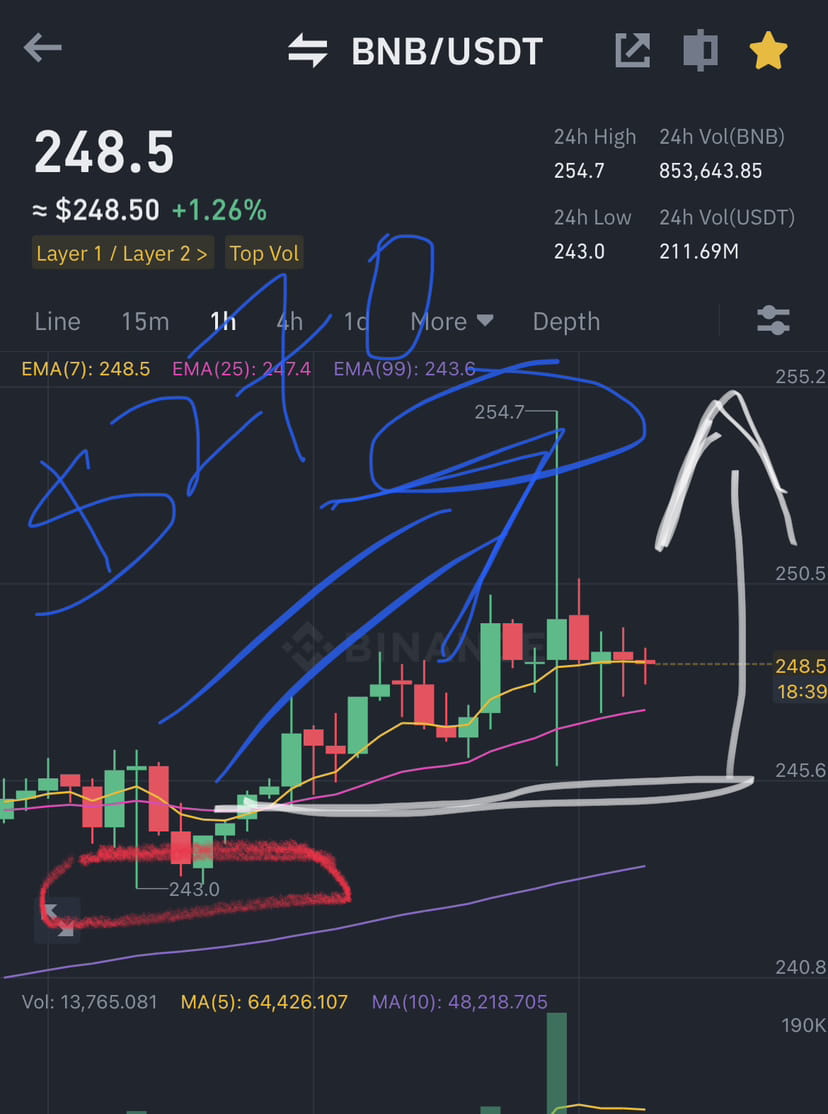The height and width of the screenshot is (1114, 828).
Task: Expand the Layer 1 / Layer 2 category
Action: pyautogui.click(x=122, y=253)
